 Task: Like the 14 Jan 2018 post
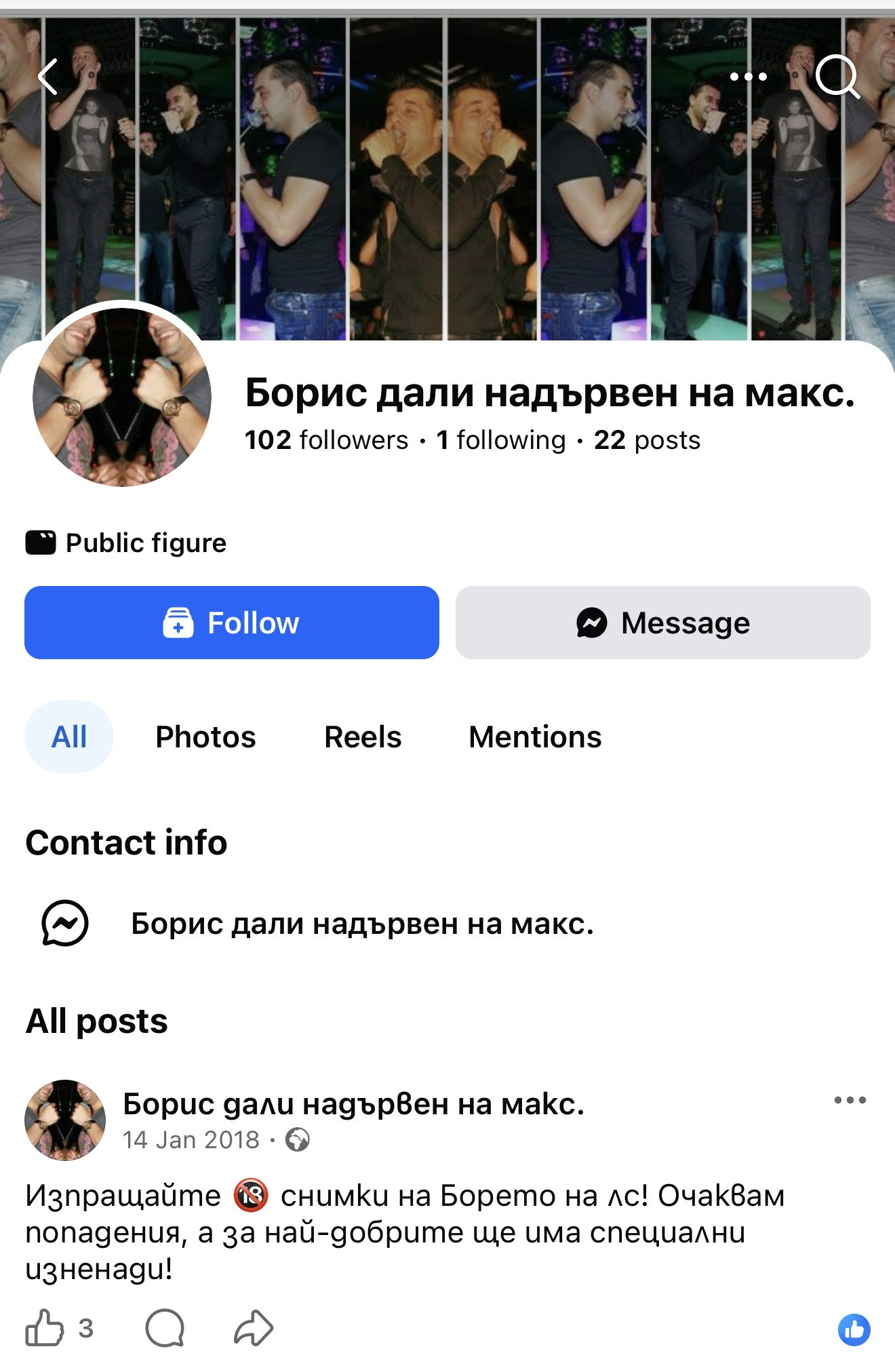tap(45, 1328)
